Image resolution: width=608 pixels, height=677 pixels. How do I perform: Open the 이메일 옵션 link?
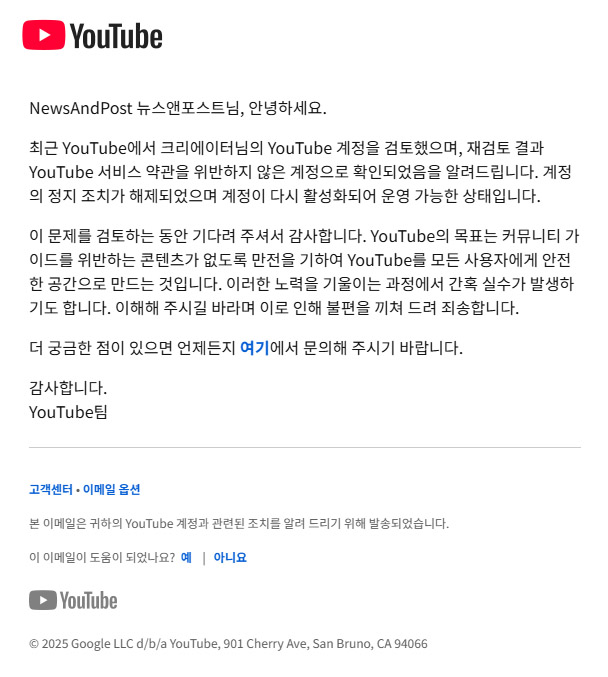[x=111, y=490]
